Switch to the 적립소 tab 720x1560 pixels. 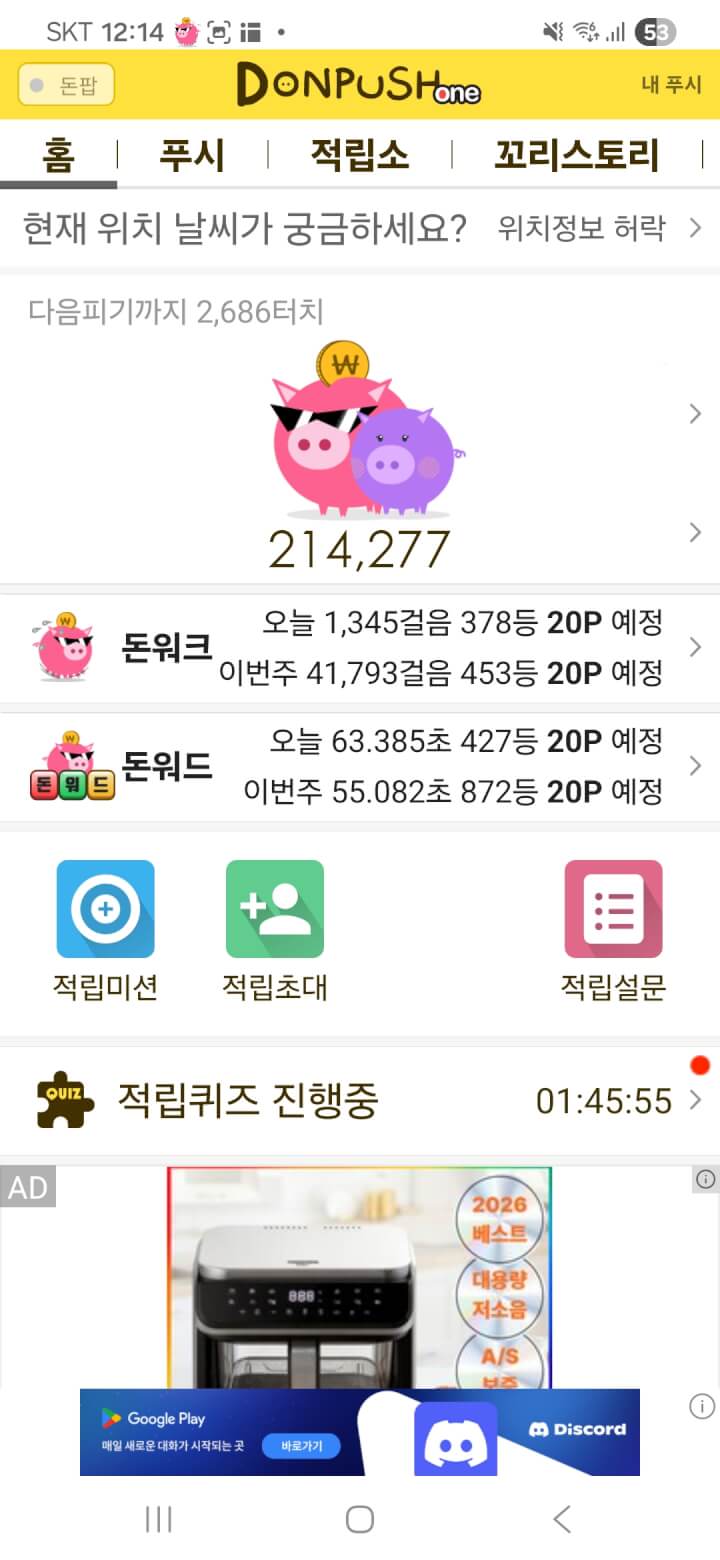(359, 156)
